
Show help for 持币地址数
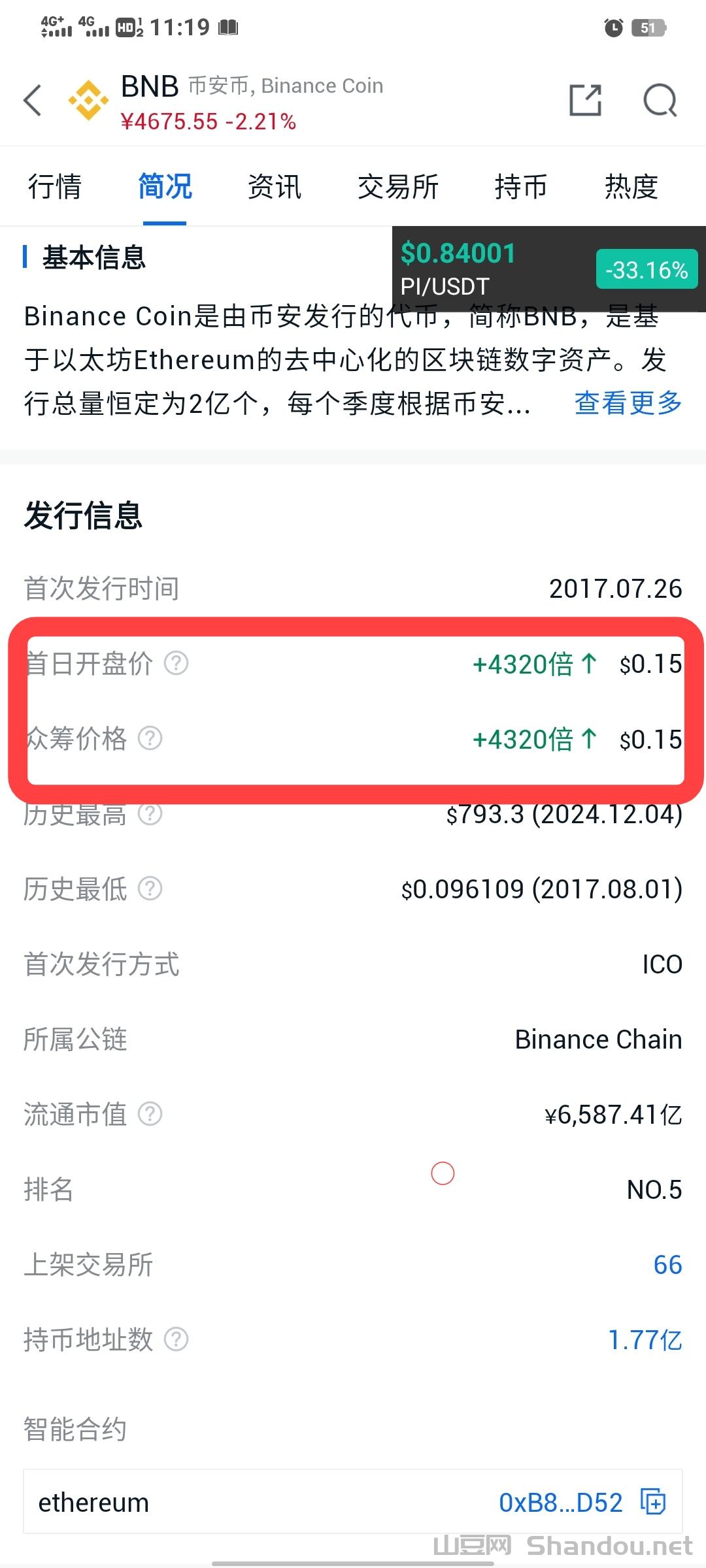point(176,1339)
